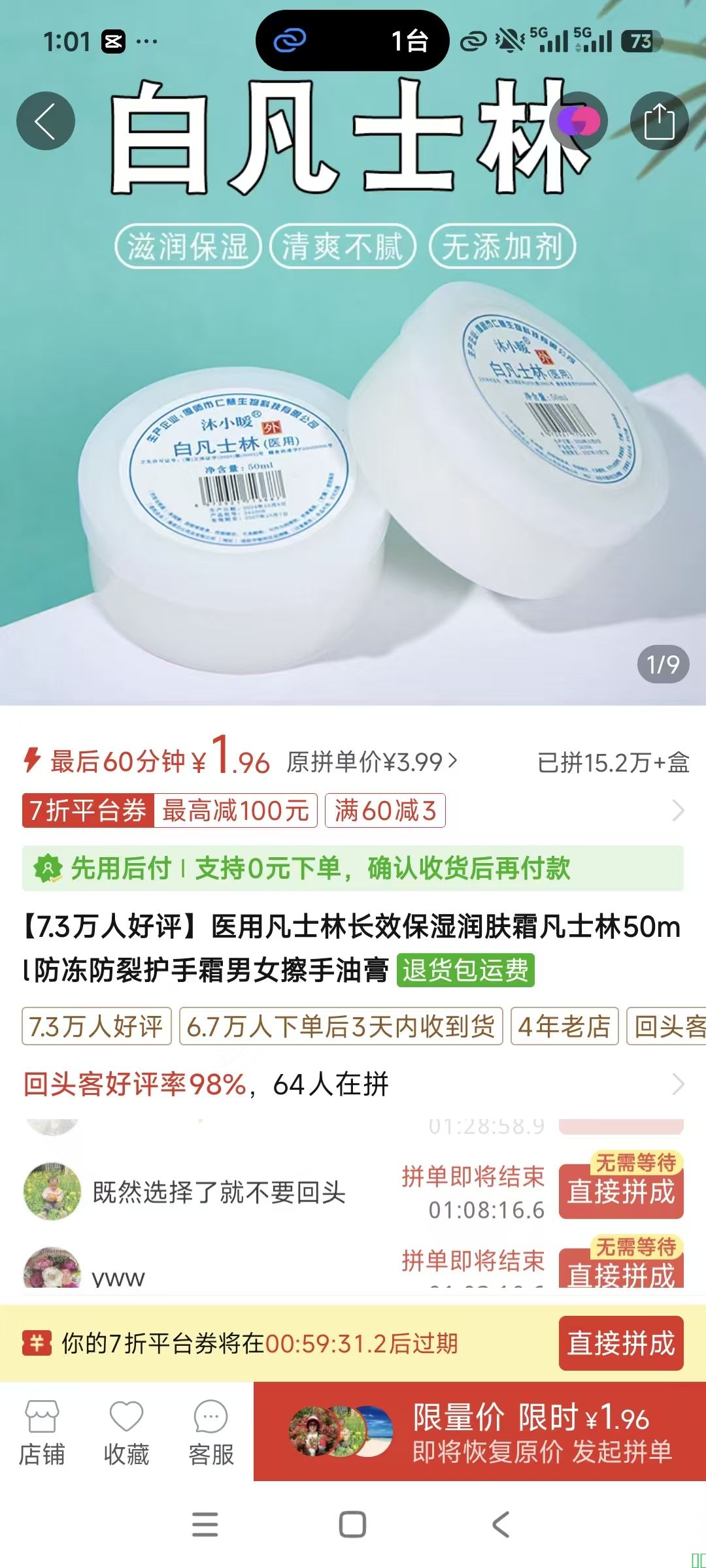Viewport: 706px width, 1568px height.
Task: Open 先用后付 pay-later info banner
Action: coord(353,868)
